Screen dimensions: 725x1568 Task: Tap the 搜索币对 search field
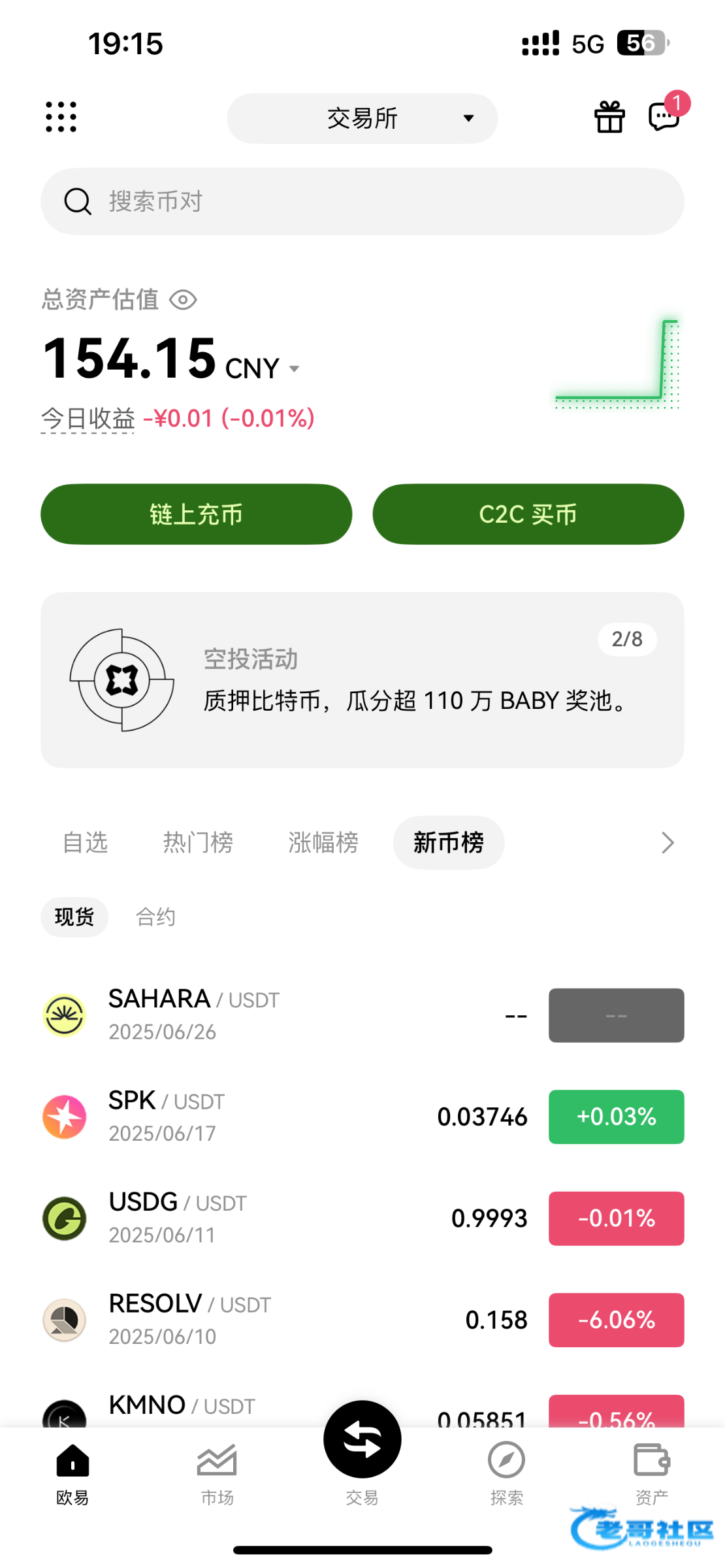coord(362,201)
